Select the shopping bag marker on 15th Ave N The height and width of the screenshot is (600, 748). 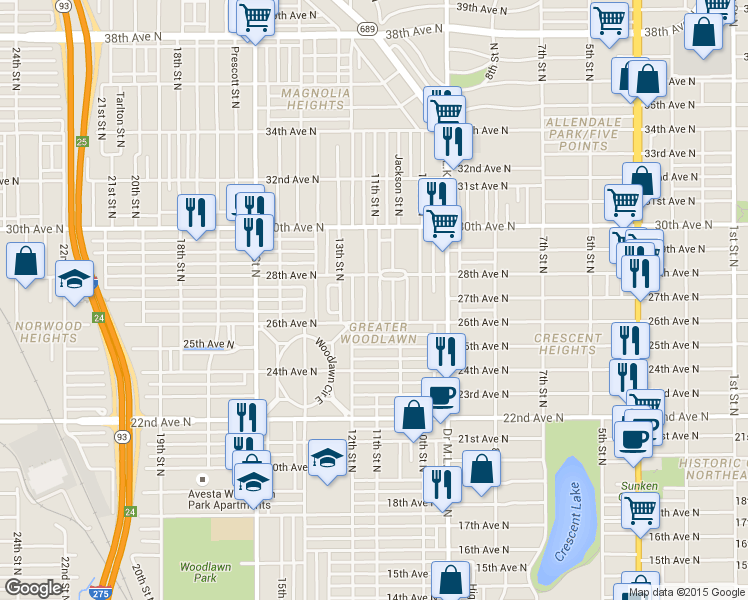[x=451, y=580]
